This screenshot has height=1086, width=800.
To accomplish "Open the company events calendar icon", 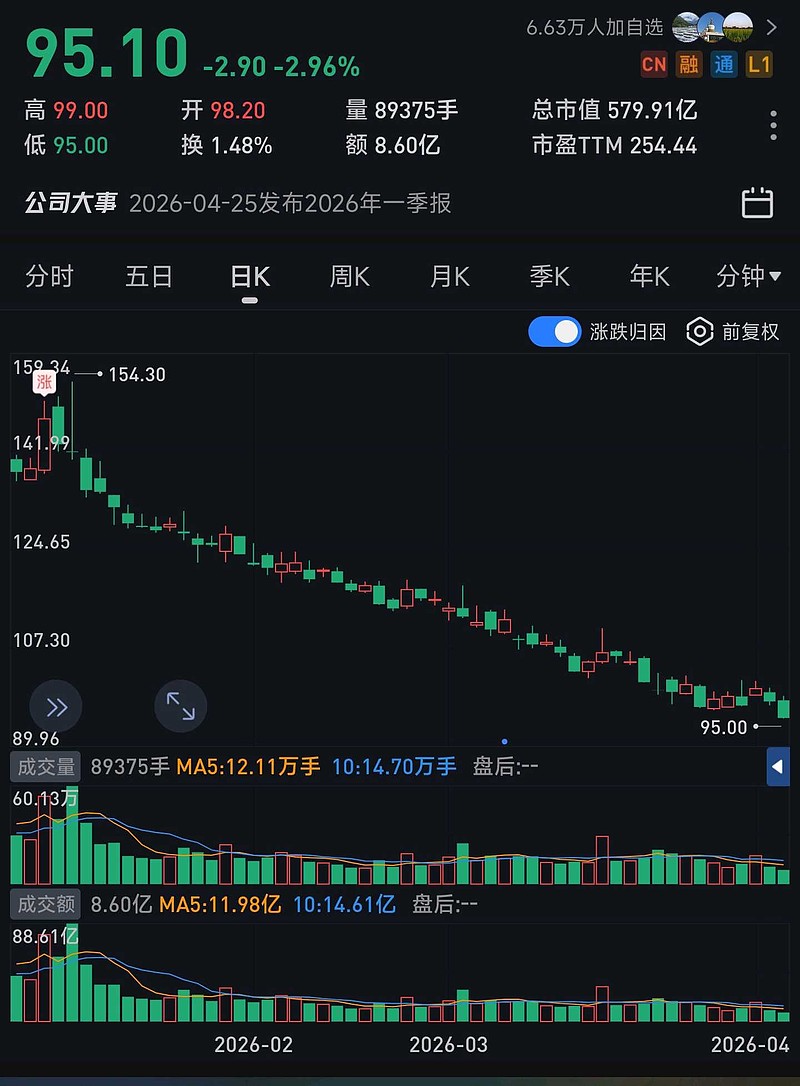I will 757,203.
